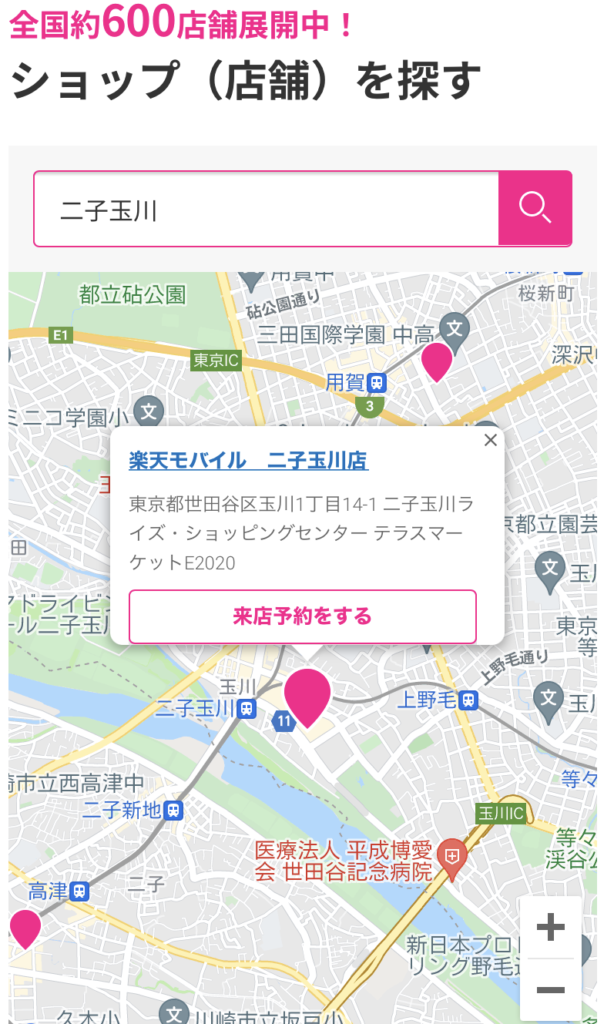614x1024 pixels.
Task: Select the pink pin near 用賀 station
Action: pos(436,359)
